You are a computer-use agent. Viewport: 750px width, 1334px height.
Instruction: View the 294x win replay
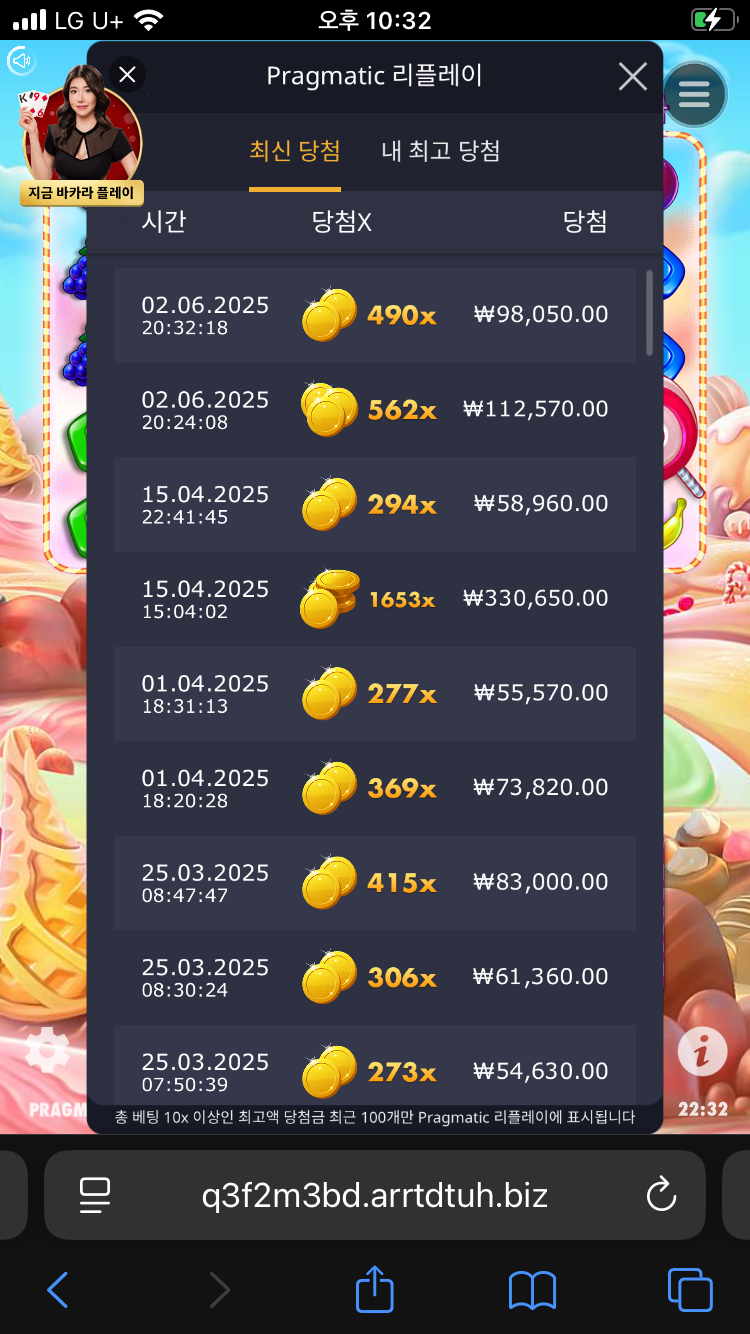(x=374, y=504)
